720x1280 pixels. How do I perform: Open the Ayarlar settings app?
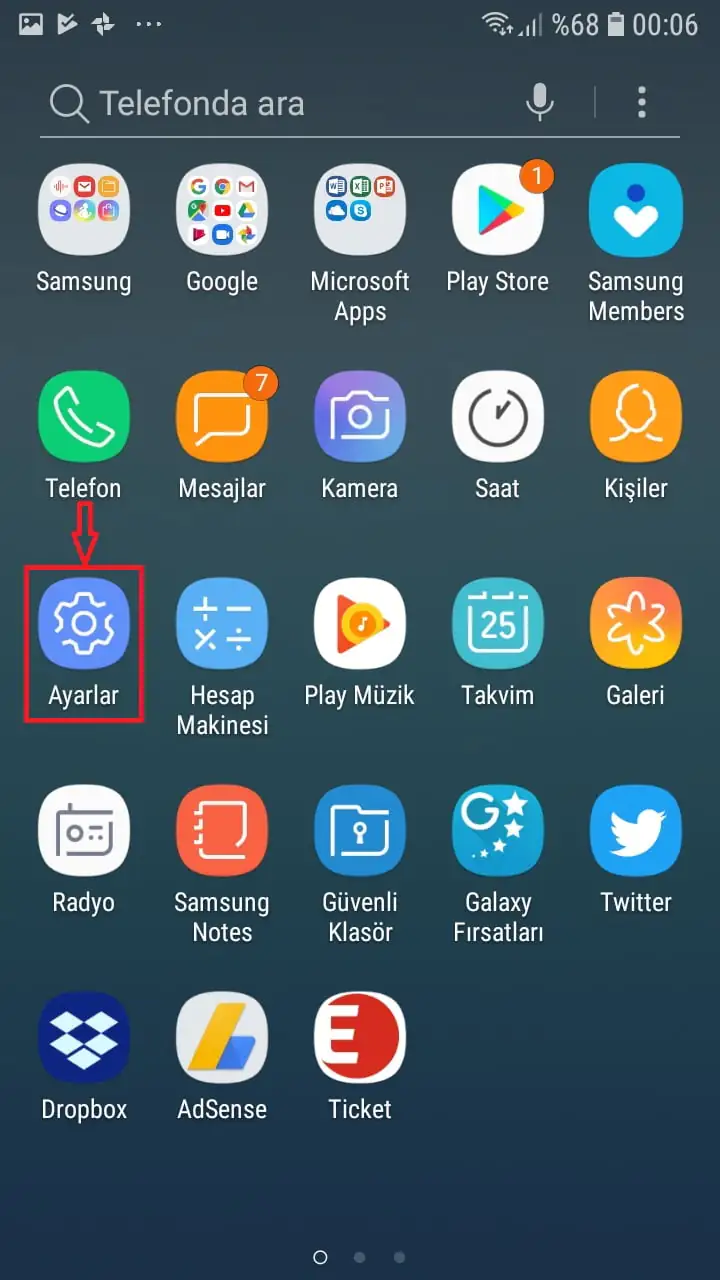coord(84,622)
